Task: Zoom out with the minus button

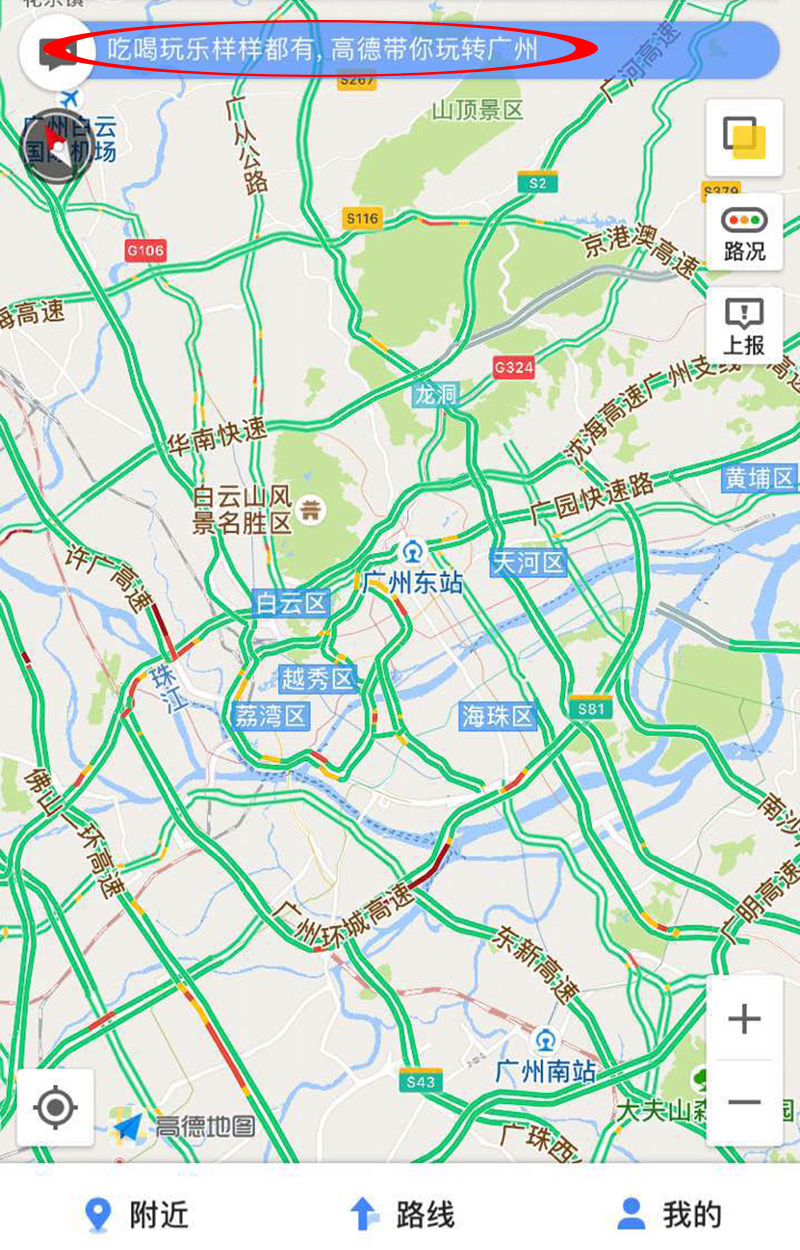Action: tap(744, 1103)
